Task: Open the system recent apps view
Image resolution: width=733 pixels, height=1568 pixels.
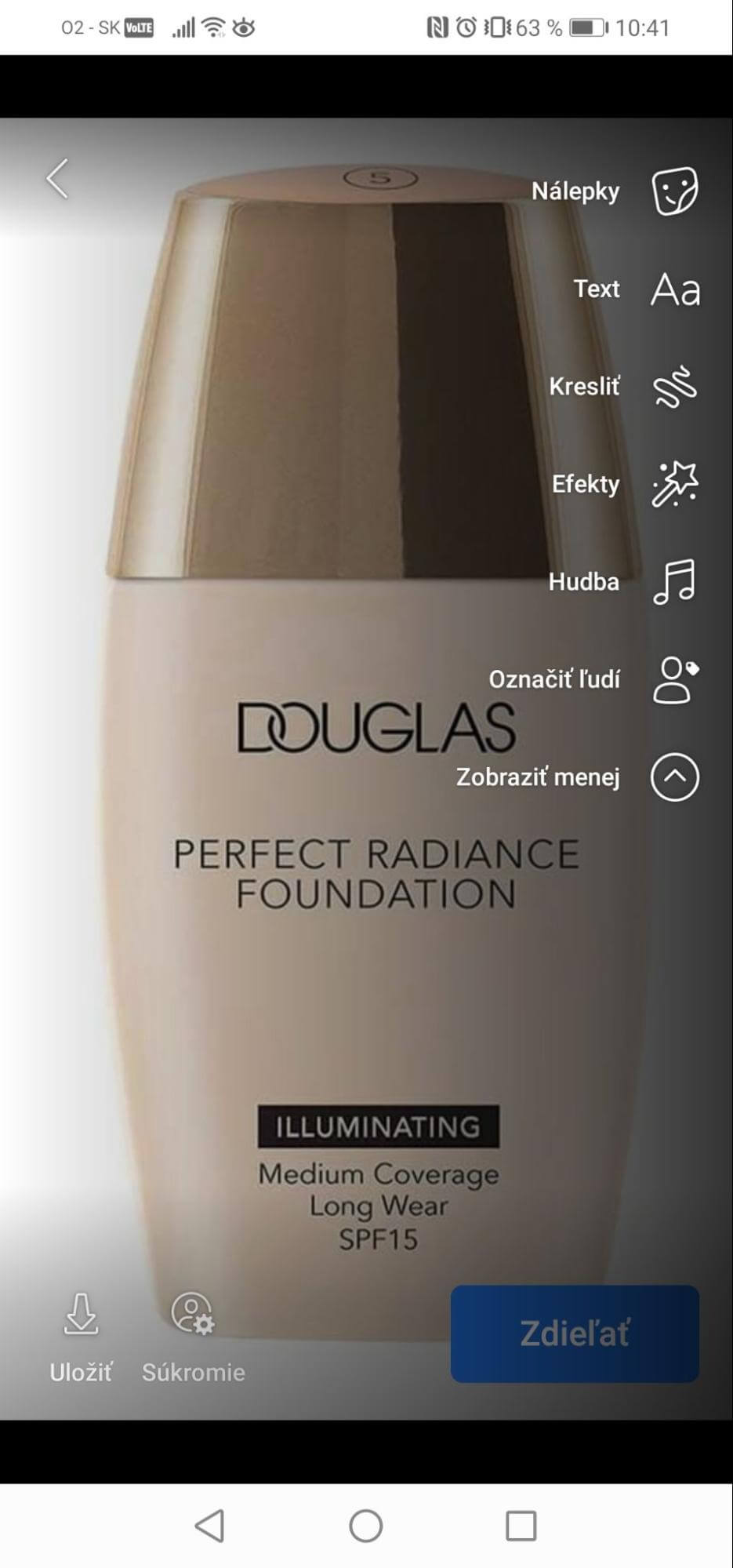Action: tap(521, 1526)
